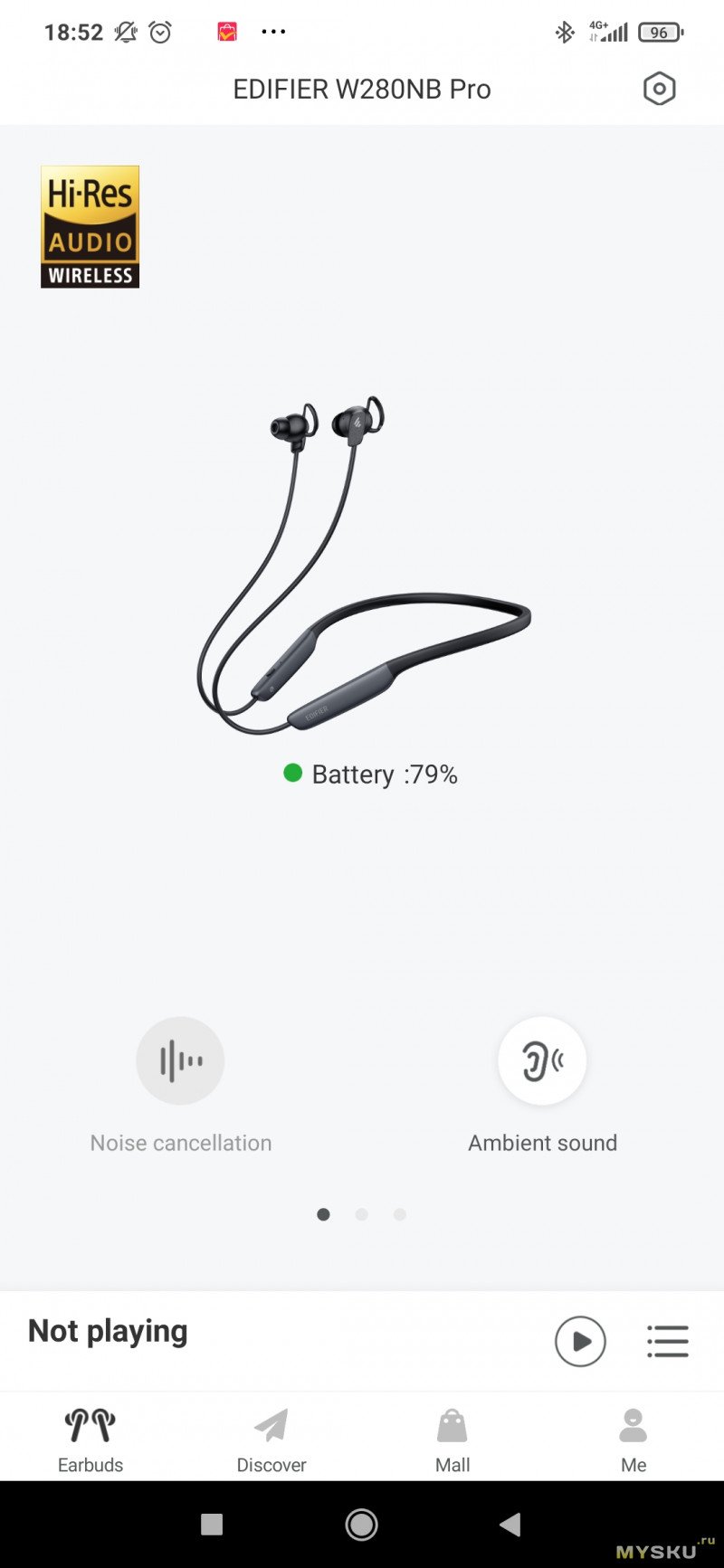Select Ambient sound mode
The image size is (724, 1568).
pyautogui.click(x=542, y=1060)
